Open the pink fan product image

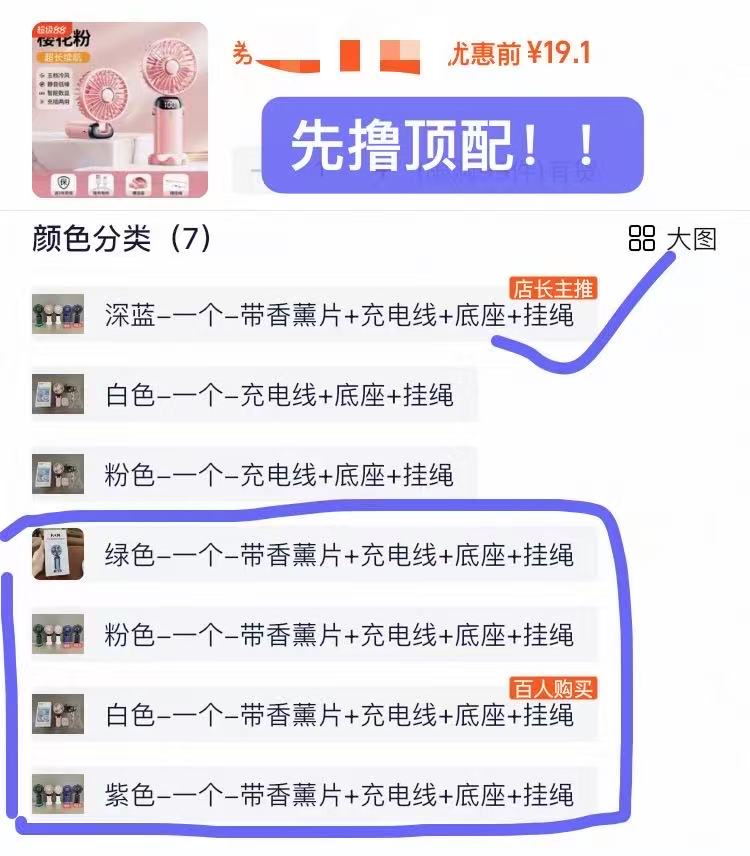[120, 110]
